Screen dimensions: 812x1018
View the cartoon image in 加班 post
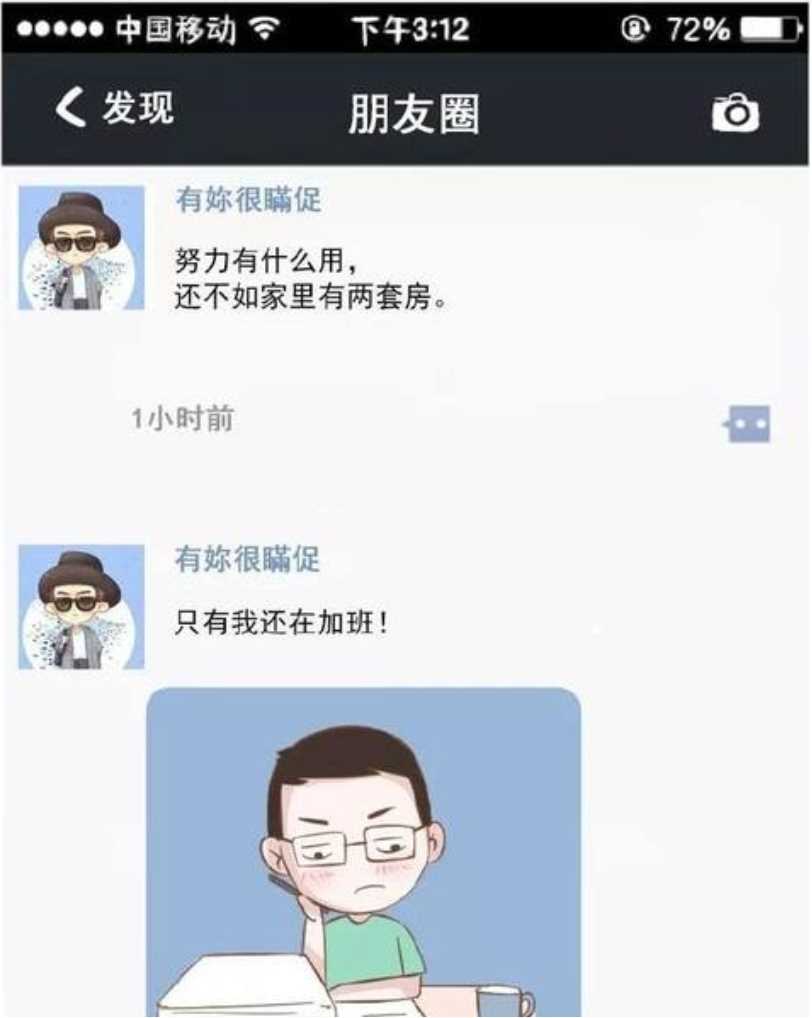[363, 850]
